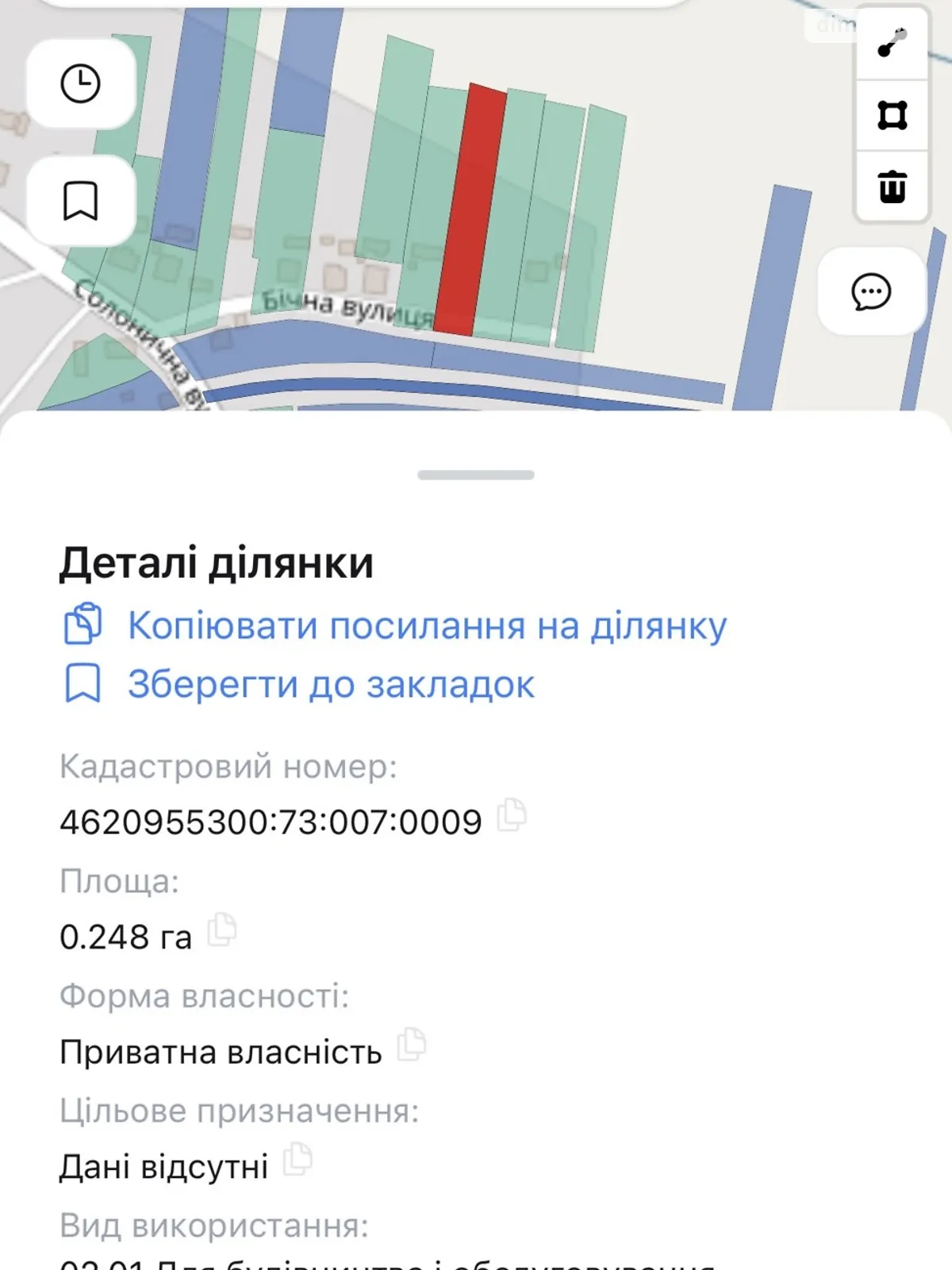
Task: Expand the details sheet via drag handle
Action: click(475, 474)
